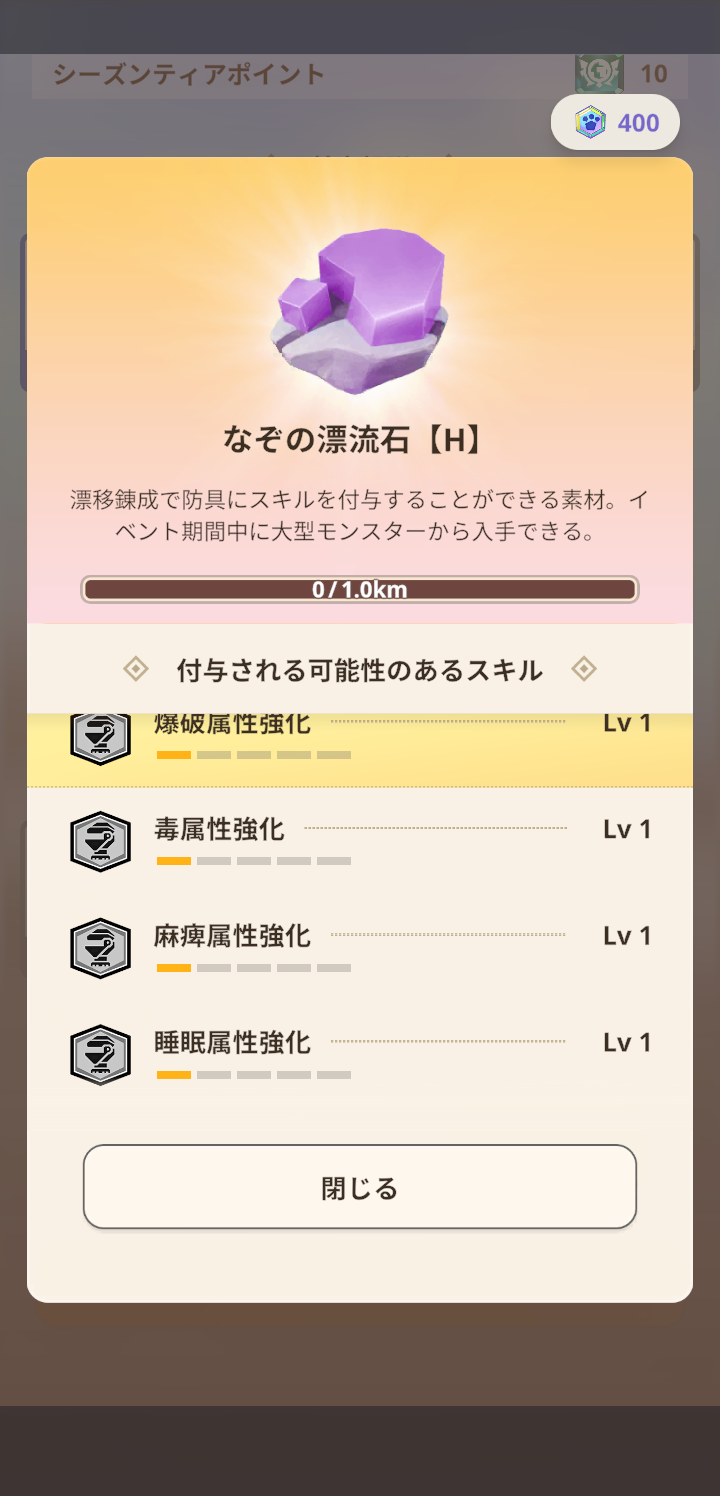Open the 麻痺属性強化 skill row

(x=360, y=948)
